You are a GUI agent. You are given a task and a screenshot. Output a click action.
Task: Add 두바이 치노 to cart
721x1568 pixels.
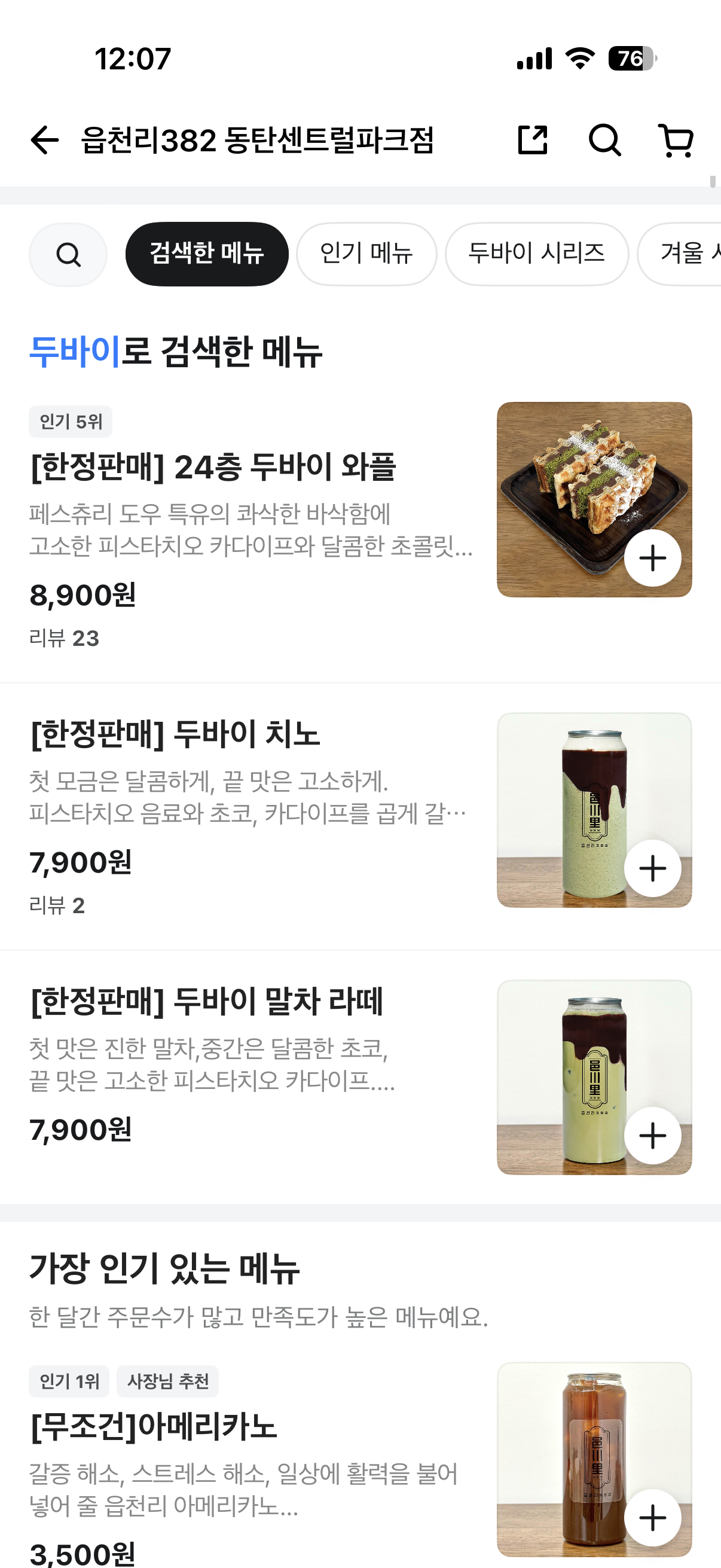[652, 868]
